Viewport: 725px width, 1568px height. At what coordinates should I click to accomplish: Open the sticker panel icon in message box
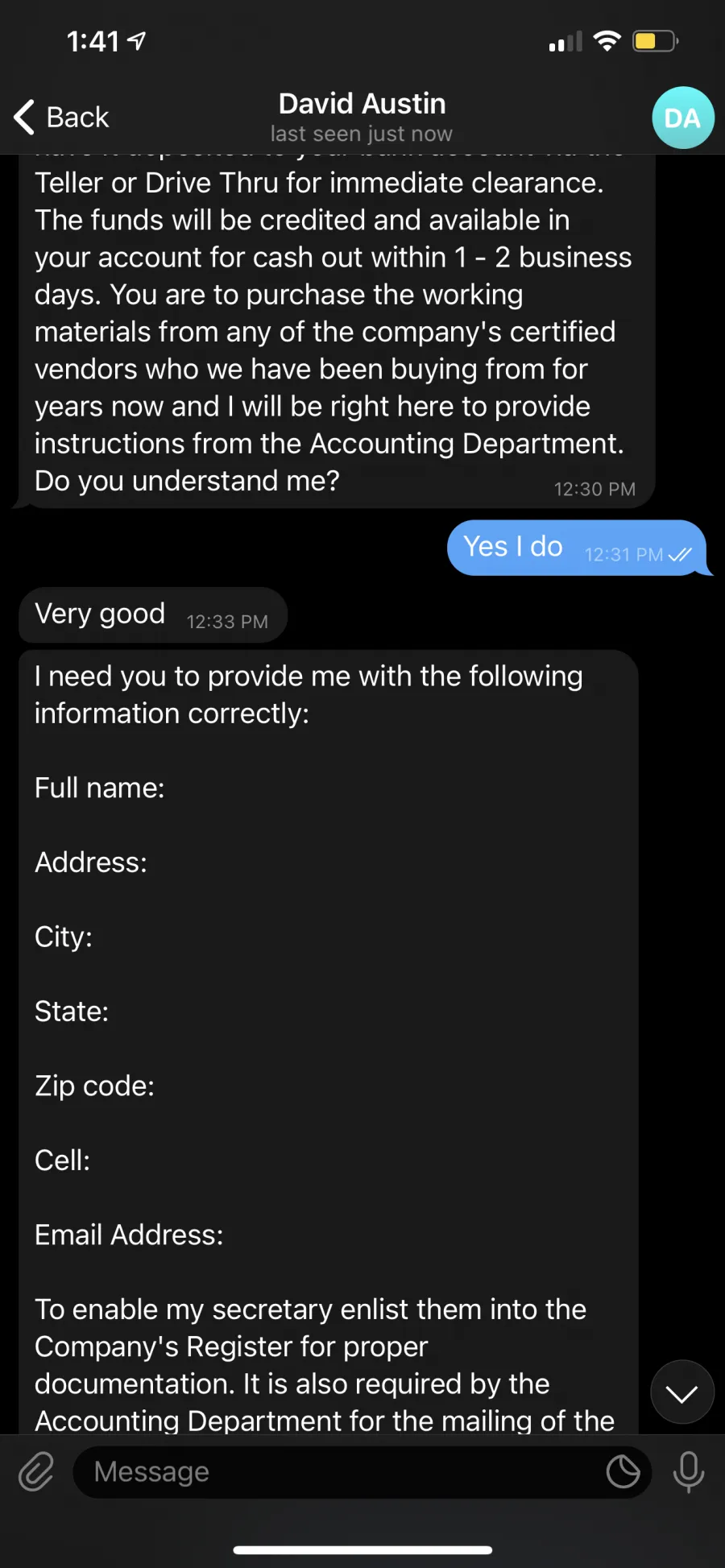[623, 1472]
